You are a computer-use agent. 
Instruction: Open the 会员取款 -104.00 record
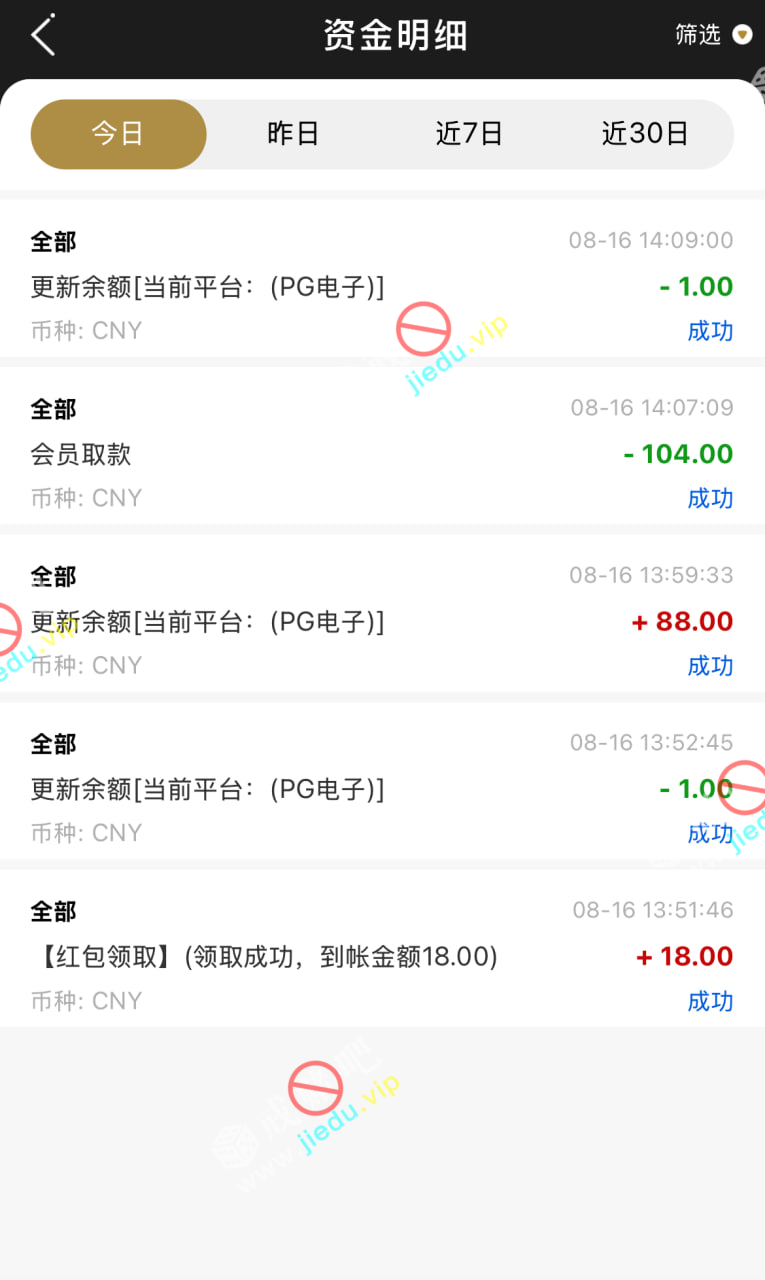pyautogui.click(x=382, y=454)
